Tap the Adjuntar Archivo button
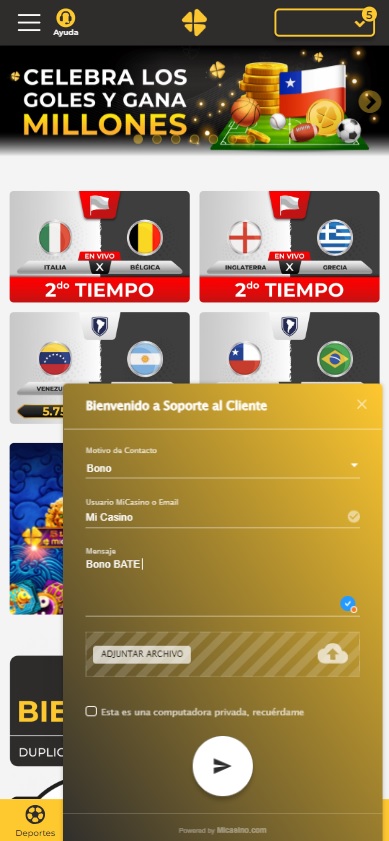 [x=142, y=654]
